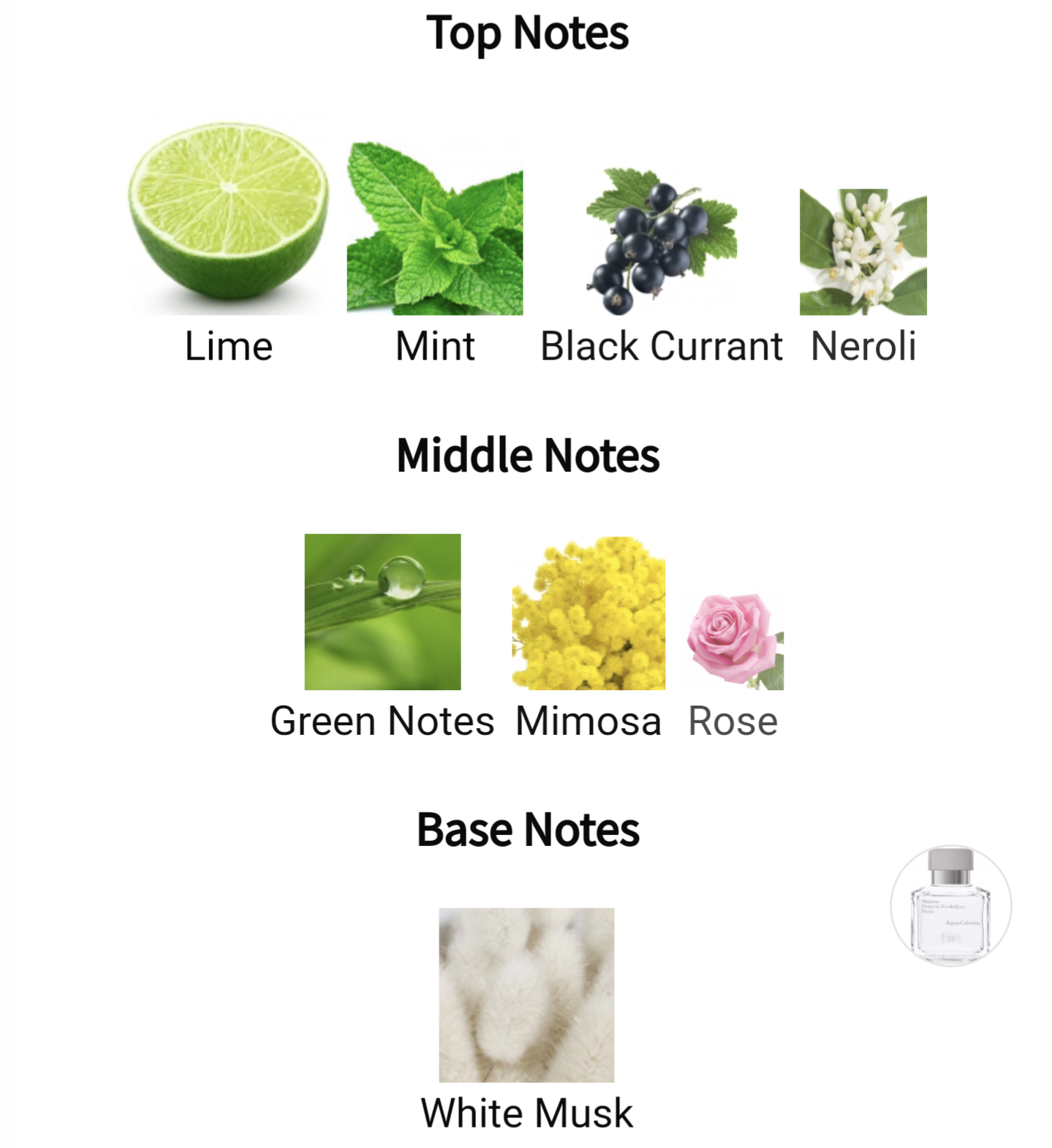Tap the floating perfume bottle bubble
This screenshot has width=1052, height=1148.
coord(950,905)
